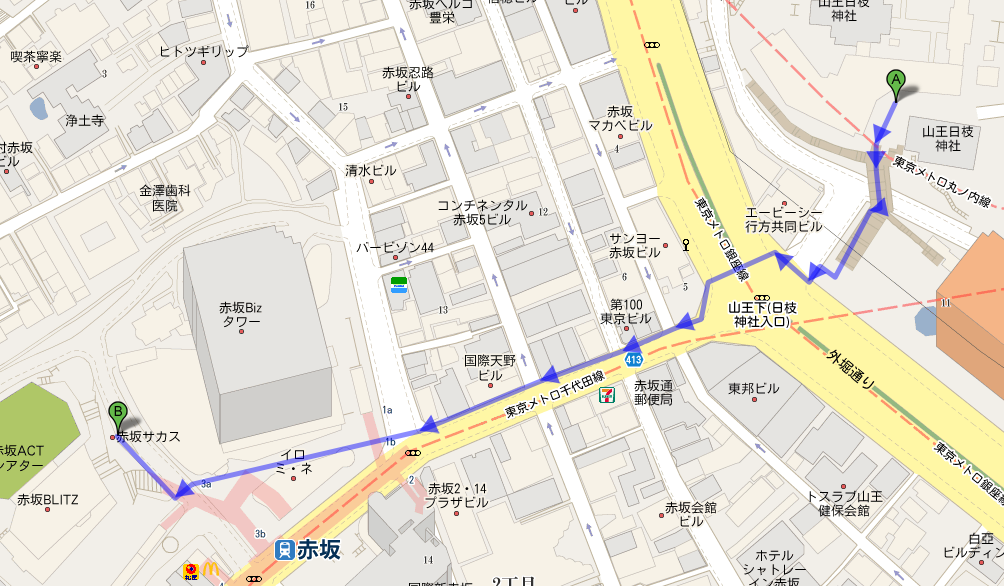Image resolution: width=1004 pixels, height=586 pixels.
Task: Select the 赤坂 metro station icon
Action: pos(285,549)
